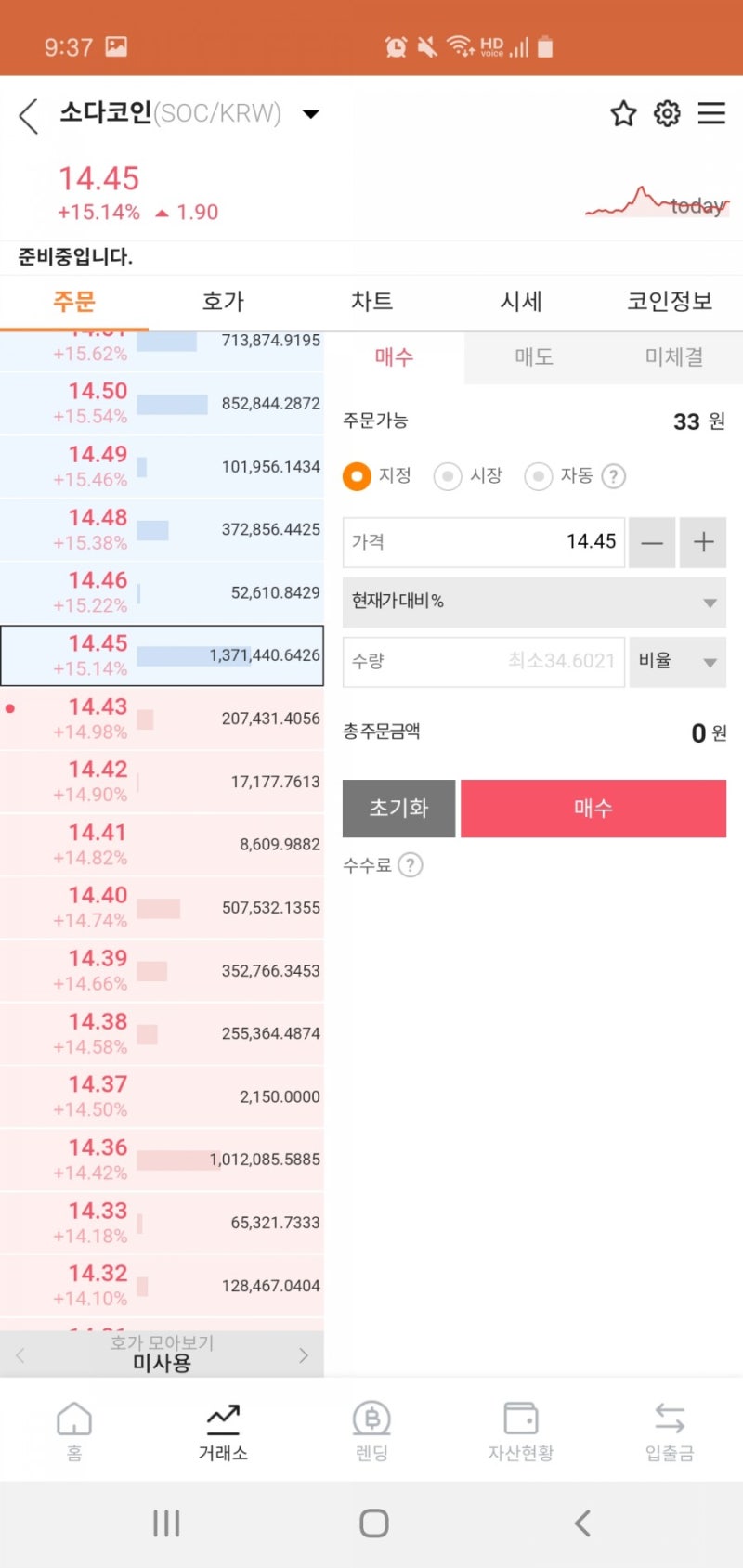The width and height of the screenshot is (743, 1568).
Task: Reset the order with 초기화
Action: (398, 808)
